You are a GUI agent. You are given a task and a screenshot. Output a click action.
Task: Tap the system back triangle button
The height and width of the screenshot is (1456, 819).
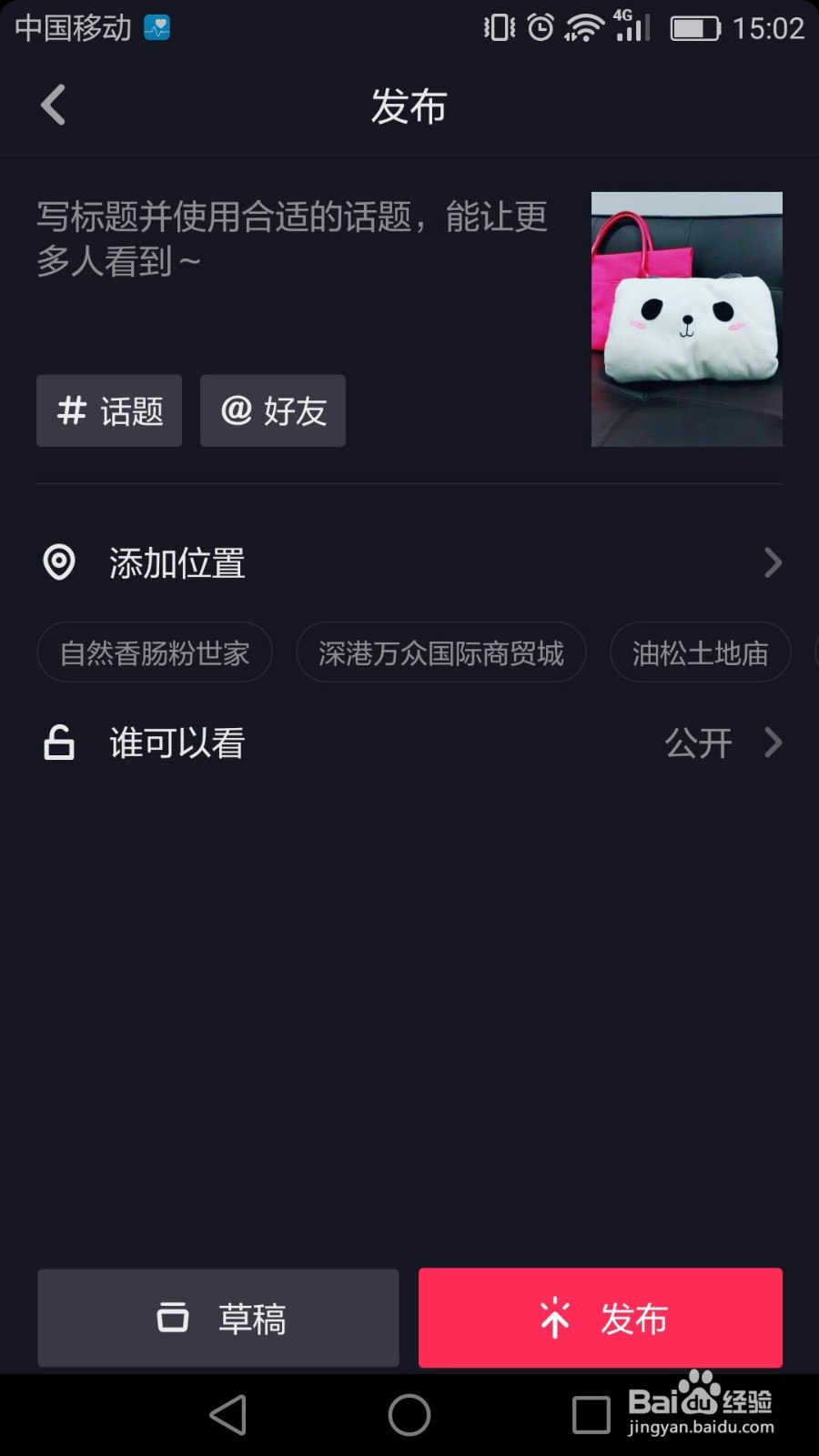(x=227, y=1415)
